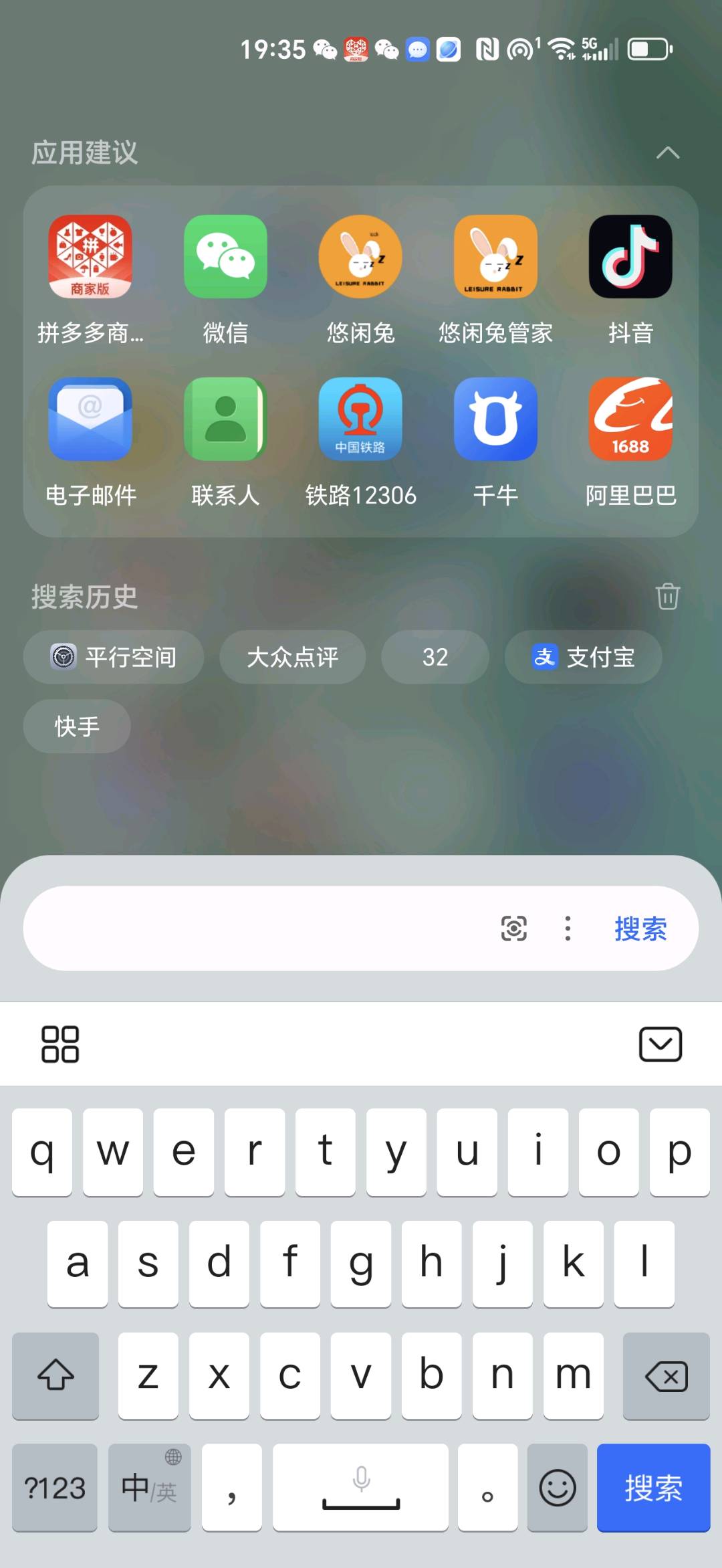The height and width of the screenshot is (1568, 722).
Task: Open the 拼多多商家版 app
Action: (x=90, y=257)
